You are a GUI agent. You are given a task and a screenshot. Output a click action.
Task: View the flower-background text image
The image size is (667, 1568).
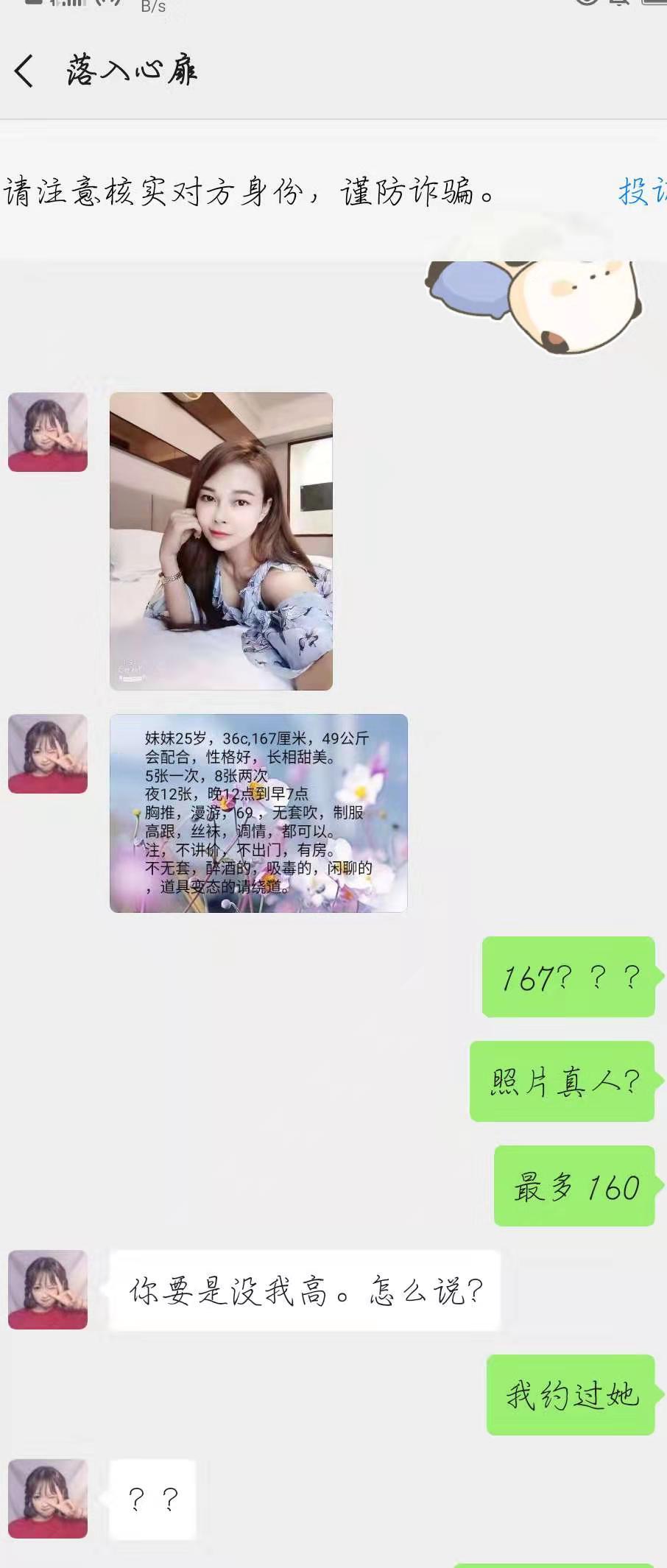258,813
